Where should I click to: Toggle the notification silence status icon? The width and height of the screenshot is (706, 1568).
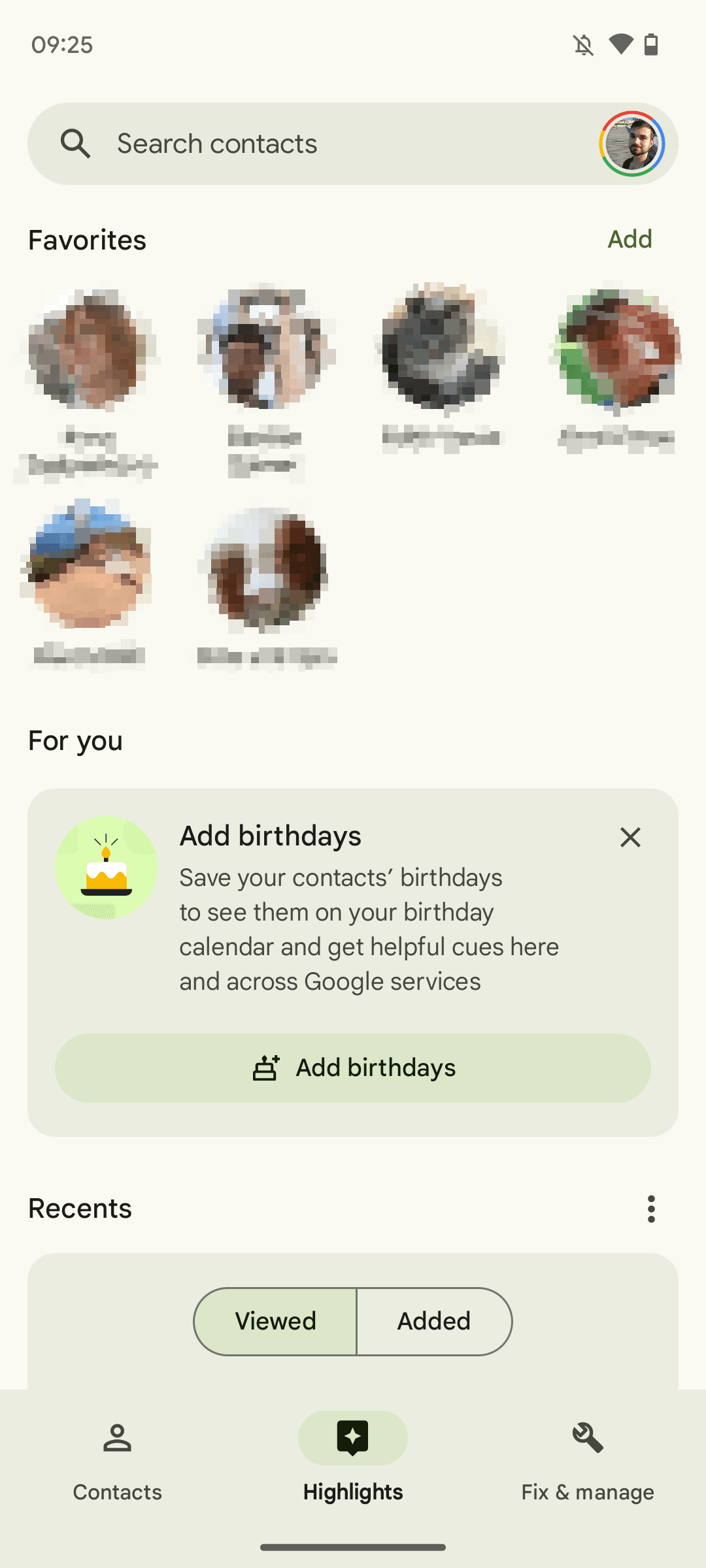pos(584,44)
